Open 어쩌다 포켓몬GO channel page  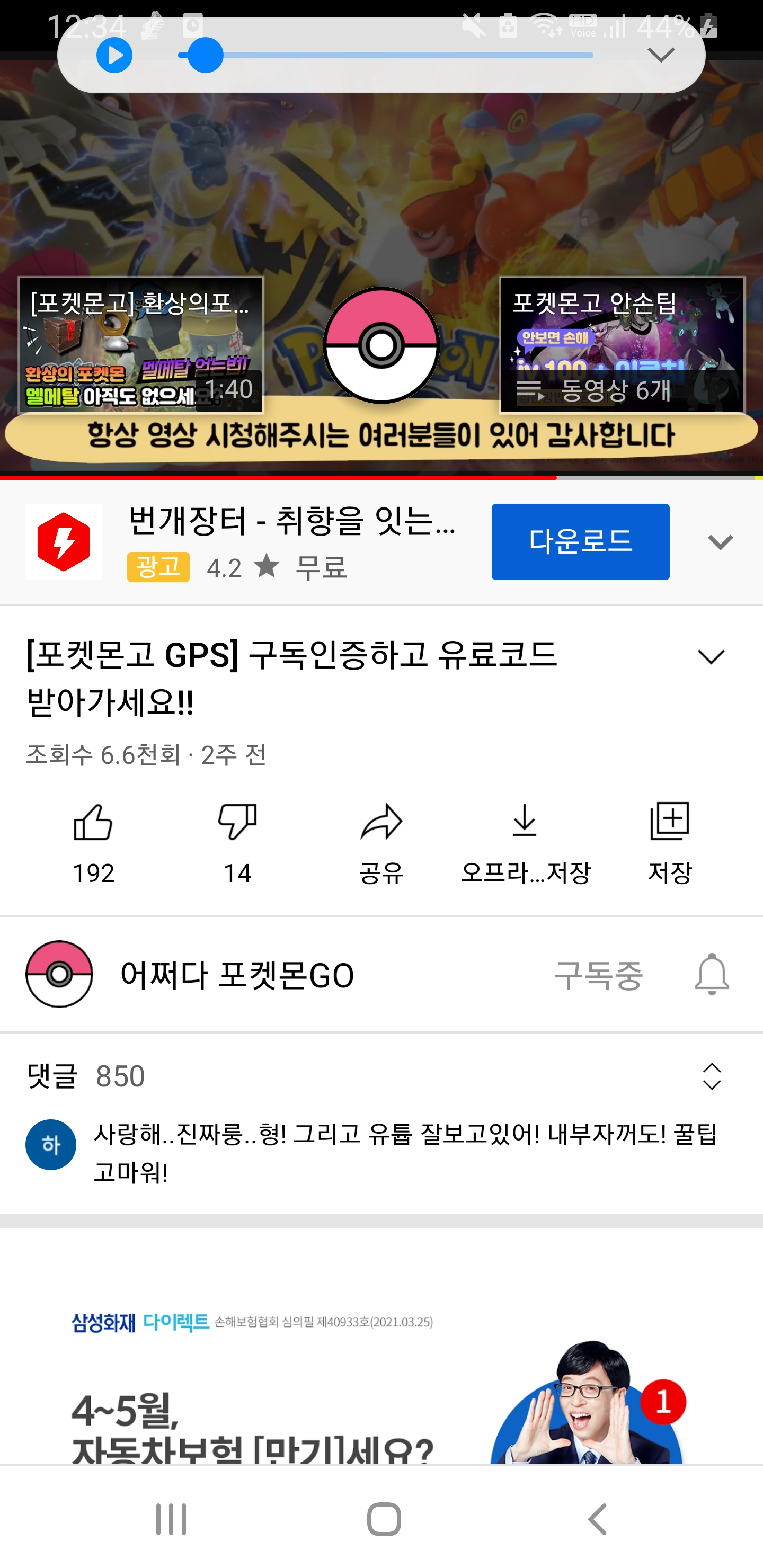tap(236, 975)
